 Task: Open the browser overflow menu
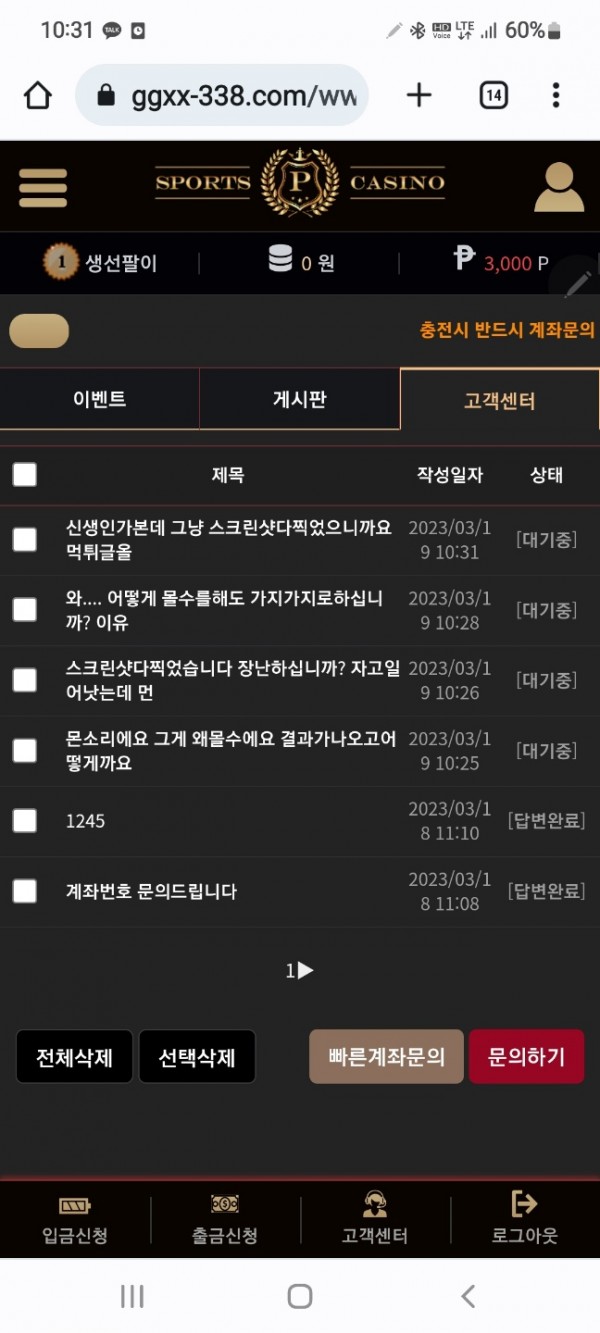pyautogui.click(x=556, y=95)
